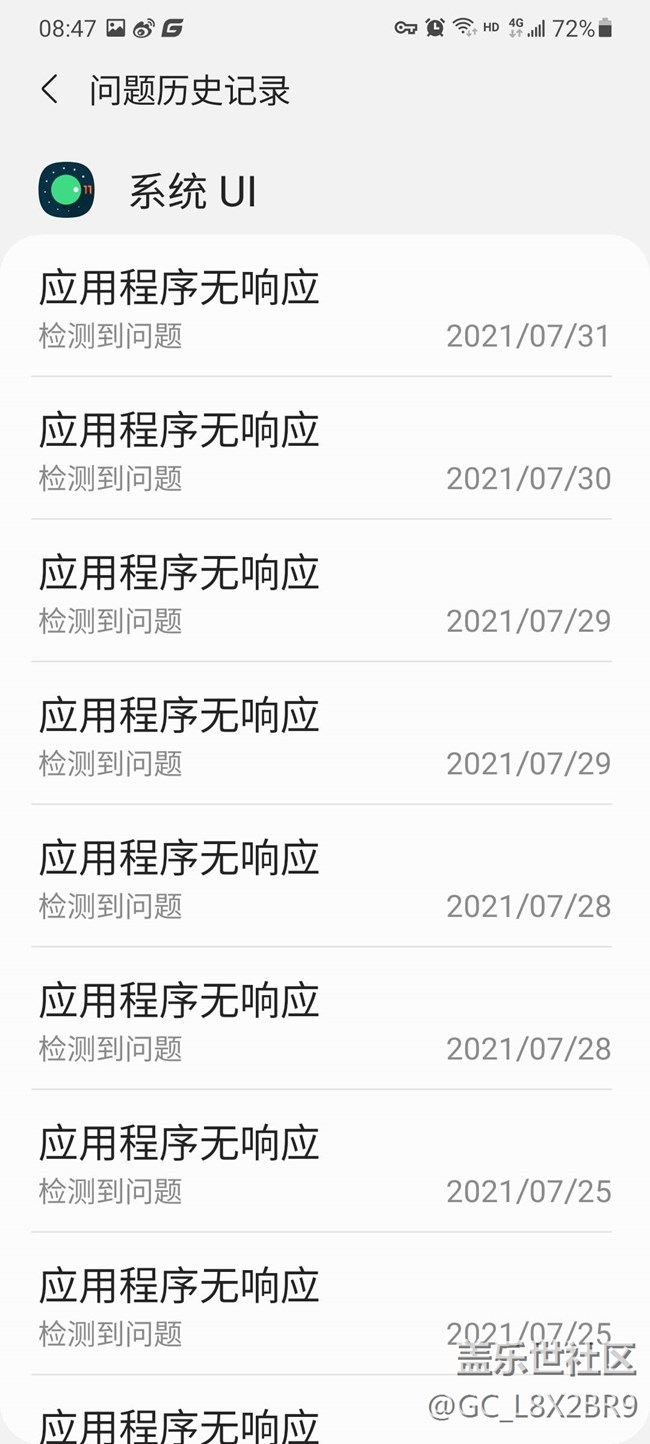
Task: Open the 应用程序无响应 entry dated 2021/07/31
Action: click(325, 306)
